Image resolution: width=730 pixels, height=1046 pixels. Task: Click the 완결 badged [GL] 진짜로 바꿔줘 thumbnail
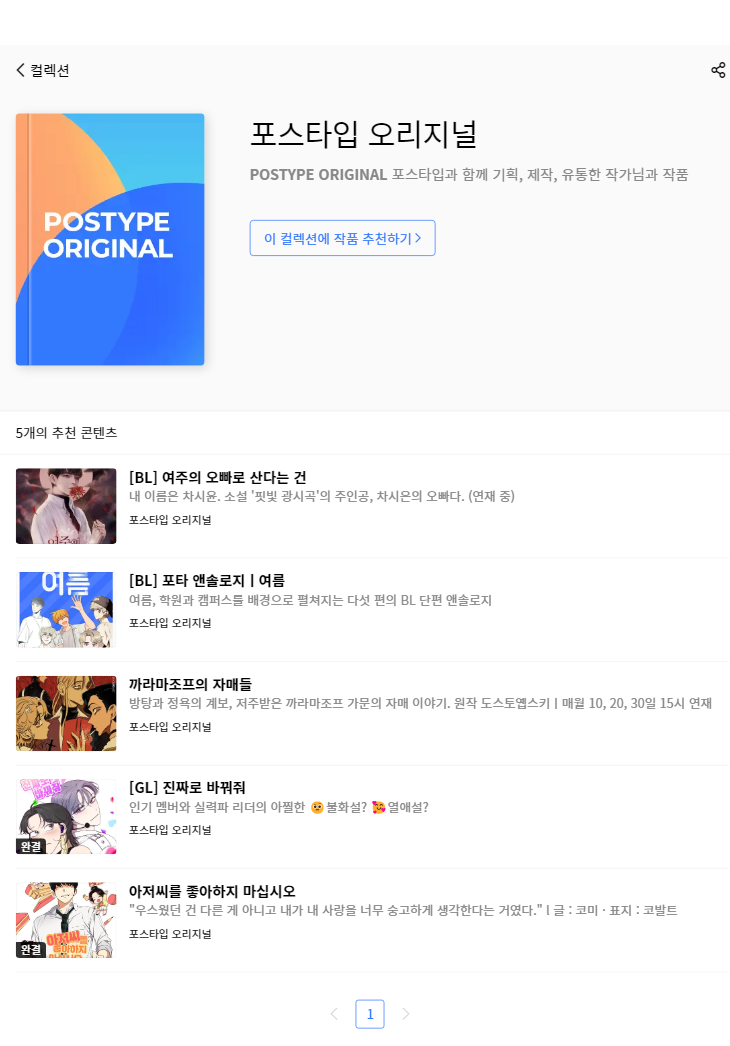click(x=66, y=816)
